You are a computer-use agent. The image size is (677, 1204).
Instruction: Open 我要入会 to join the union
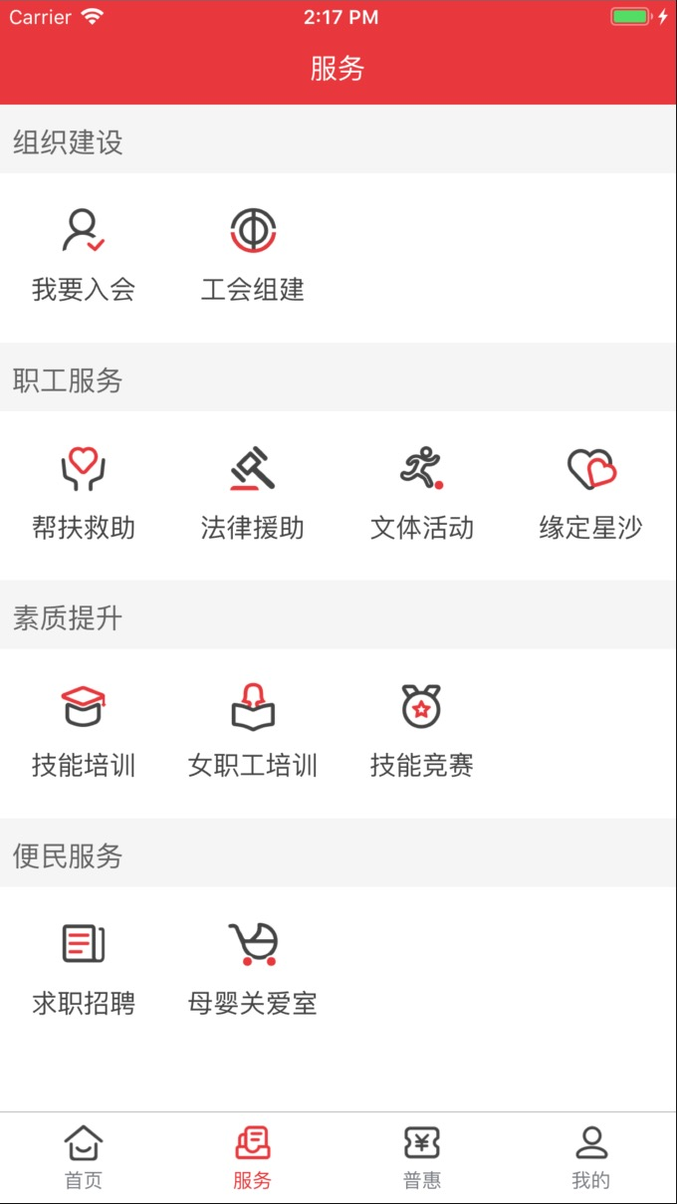pyautogui.click(x=84, y=256)
